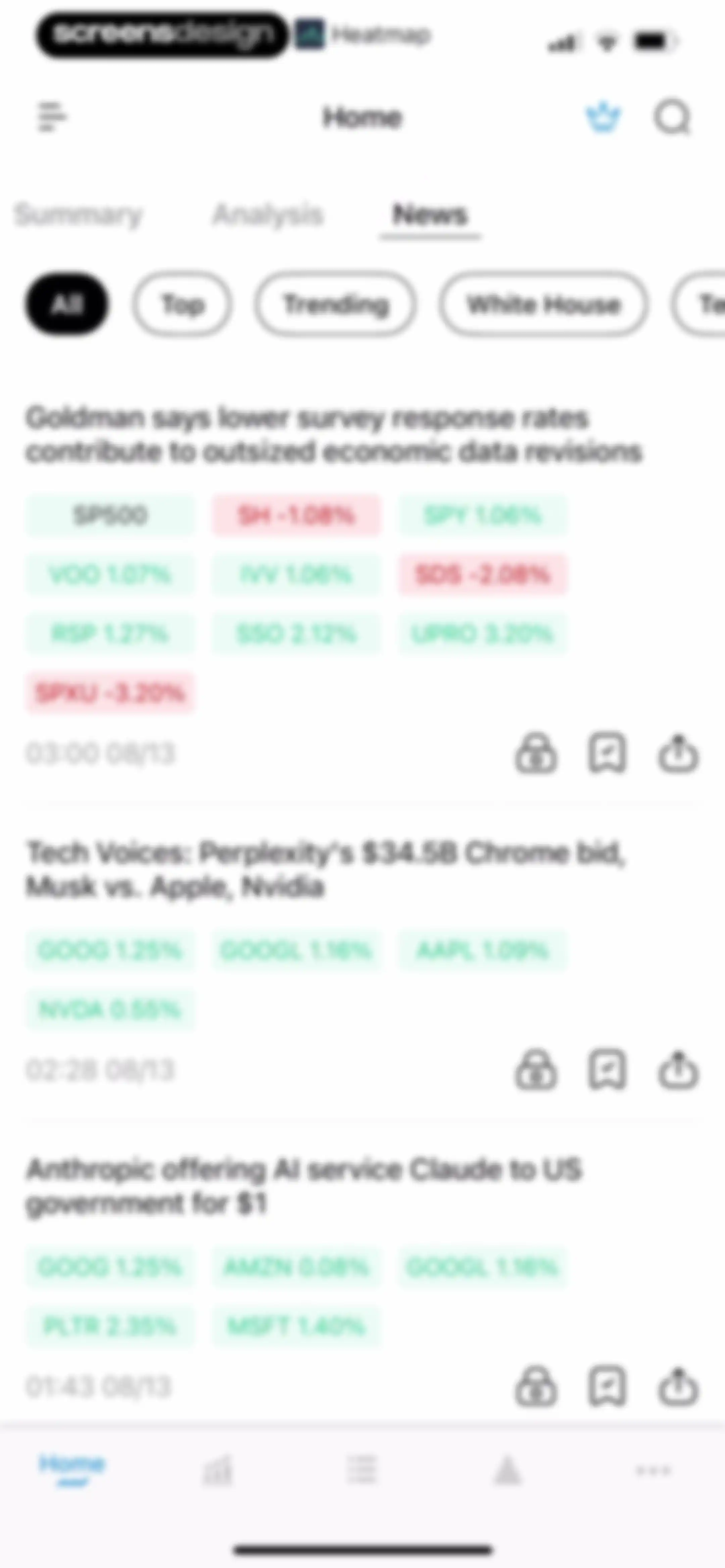Share the Goldman article
The height and width of the screenshot is (1568, 725).
click(678, 753)
